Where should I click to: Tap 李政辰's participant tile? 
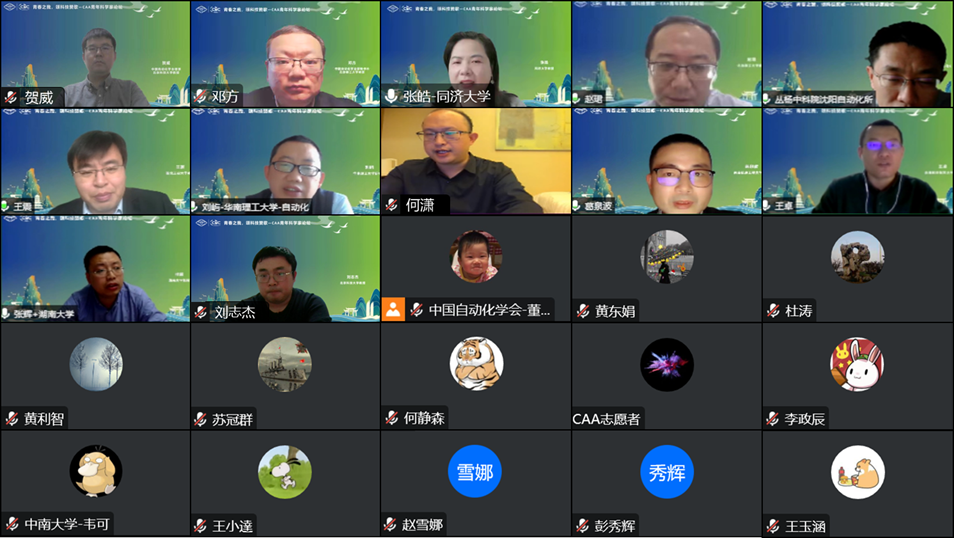click(x=857, y=376)
